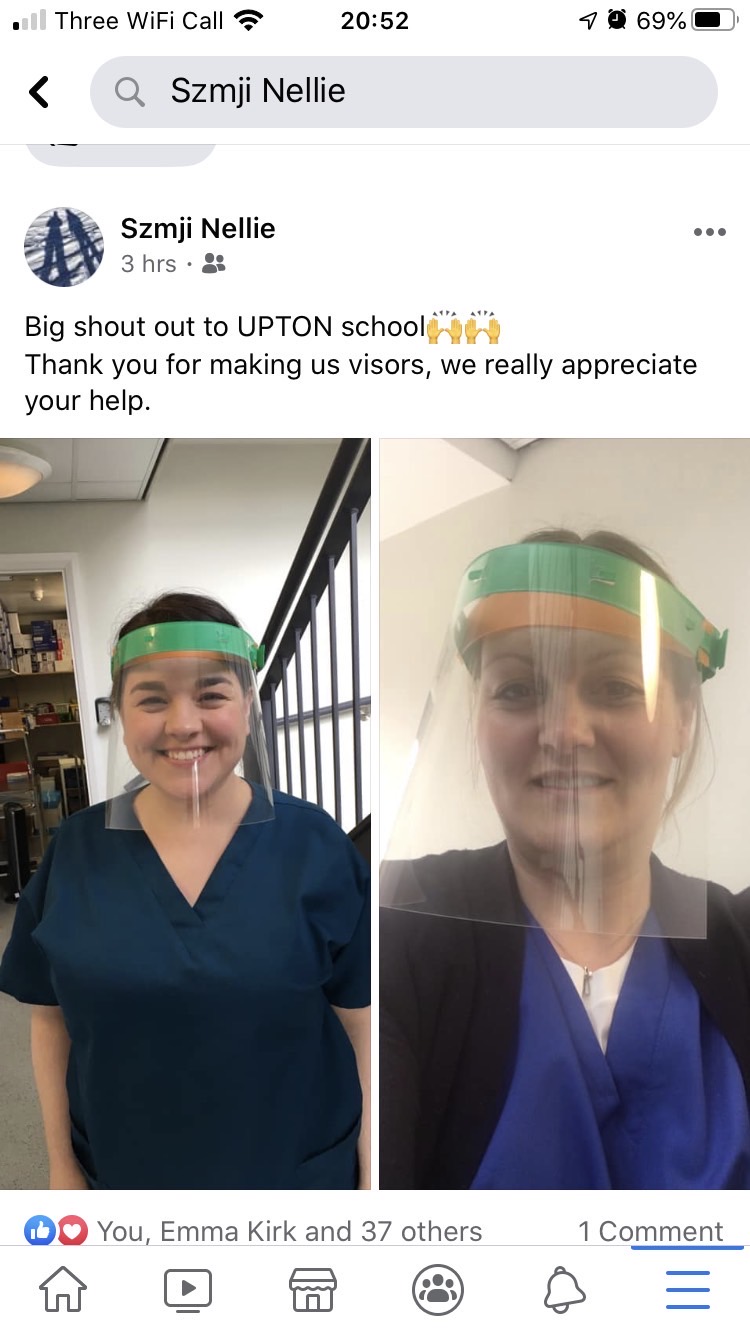Switch to the Groups tab
The width and height of the screenshot is (750, 1334).
[437, 1290]
